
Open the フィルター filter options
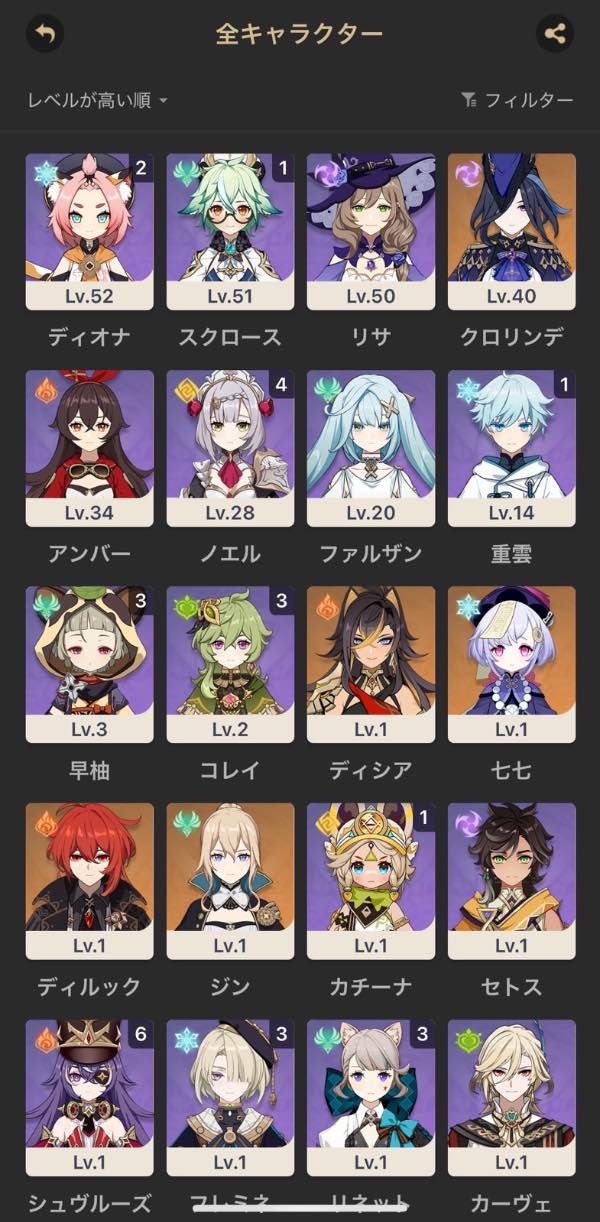point(517,100)
